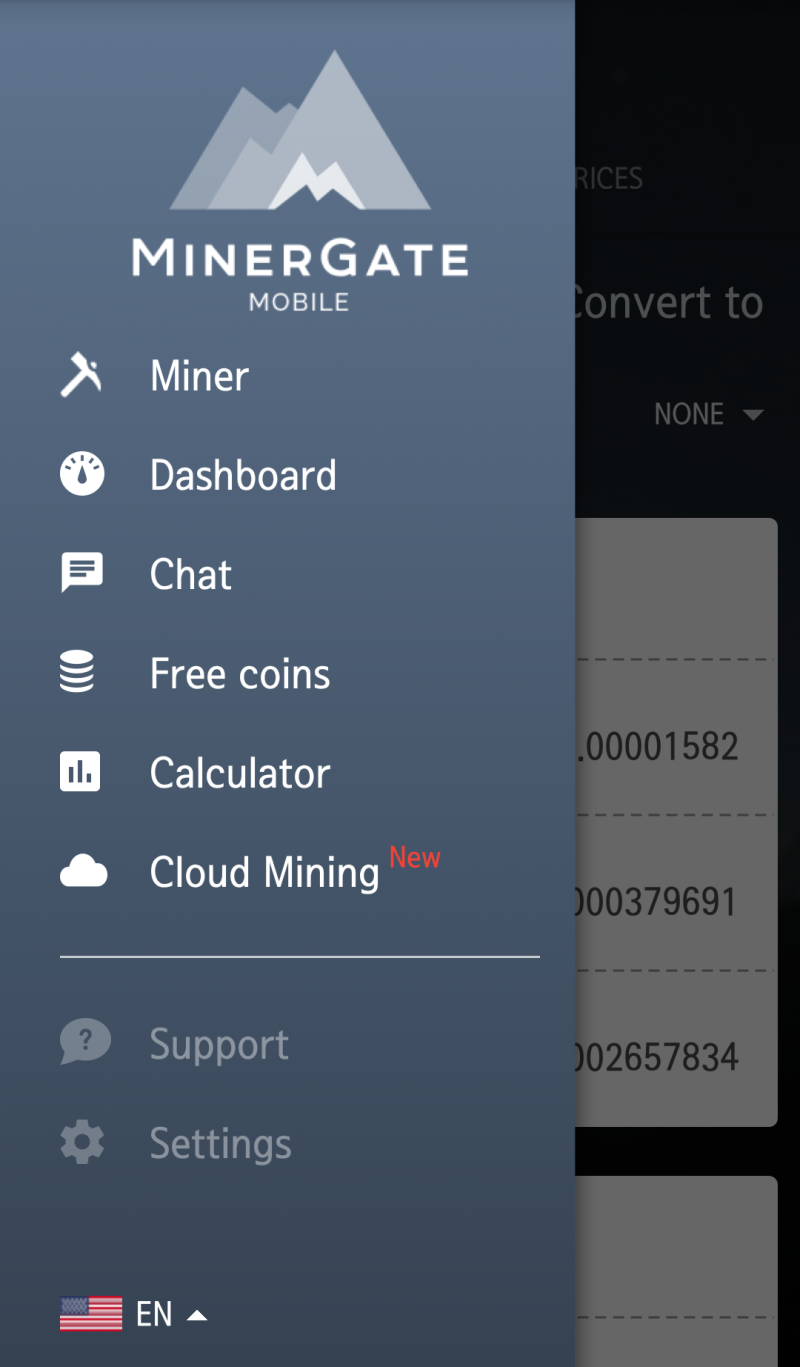Go to Settings
The height and width of the screenshot is (1367, 800).
(220, 1143)
